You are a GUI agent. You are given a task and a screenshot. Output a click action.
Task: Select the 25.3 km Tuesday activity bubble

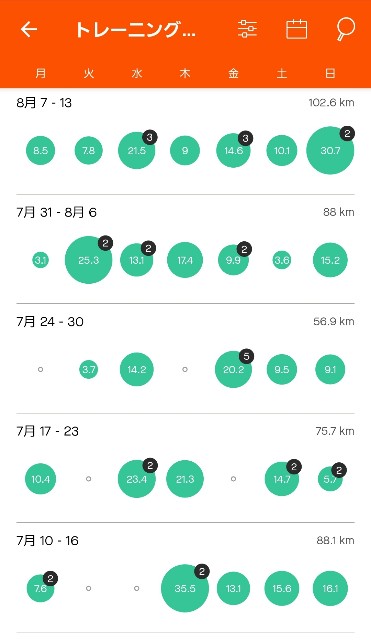point(89,260)
